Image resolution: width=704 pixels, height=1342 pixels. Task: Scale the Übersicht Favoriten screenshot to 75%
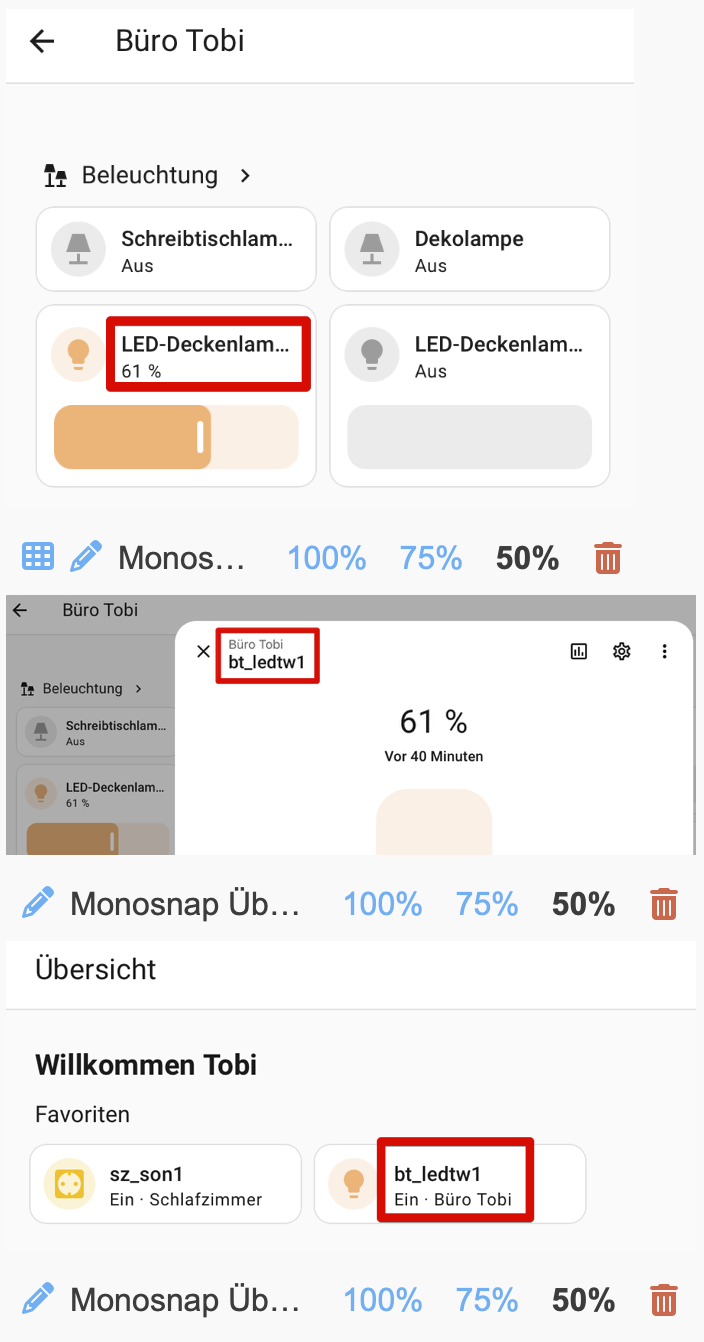coord(487,1299)
